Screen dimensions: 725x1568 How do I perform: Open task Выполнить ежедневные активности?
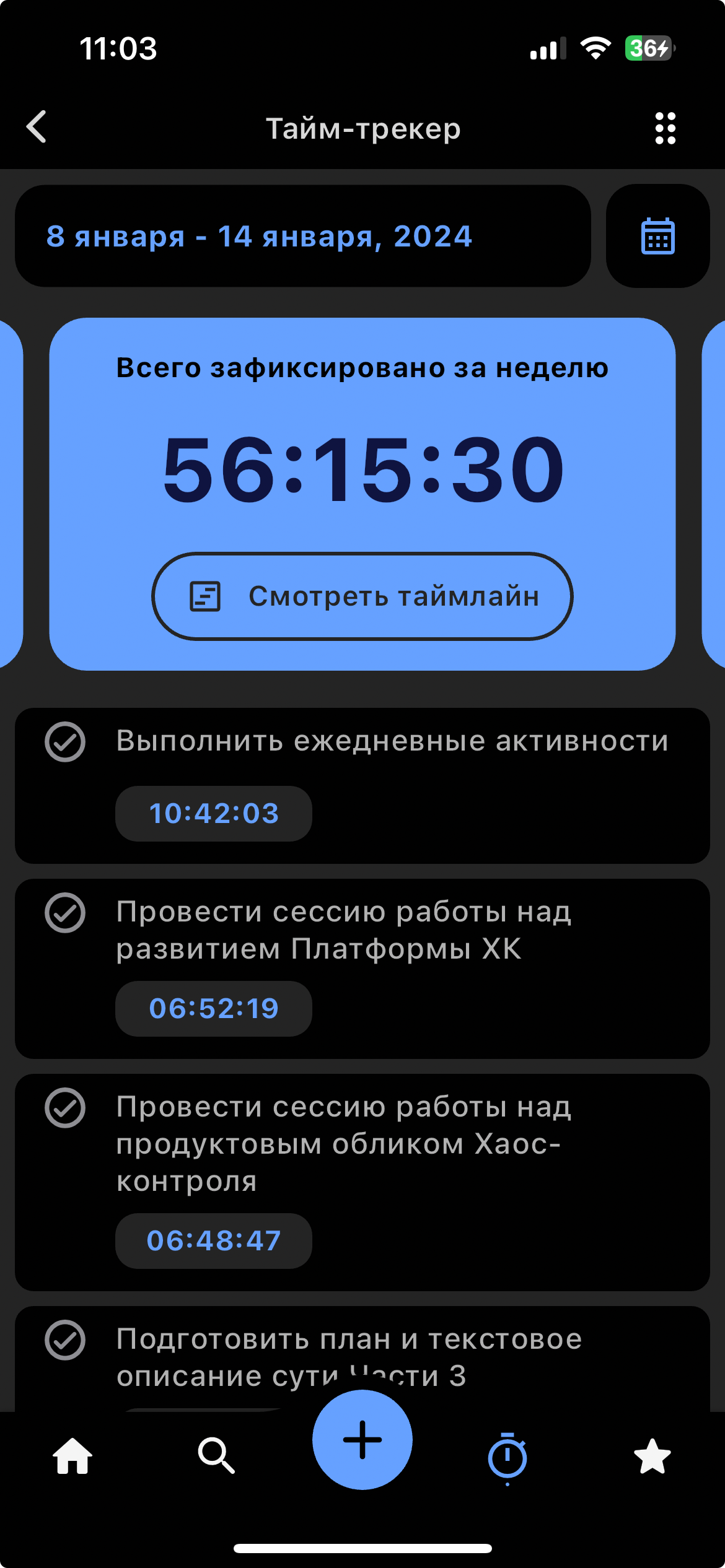[392, 741]
